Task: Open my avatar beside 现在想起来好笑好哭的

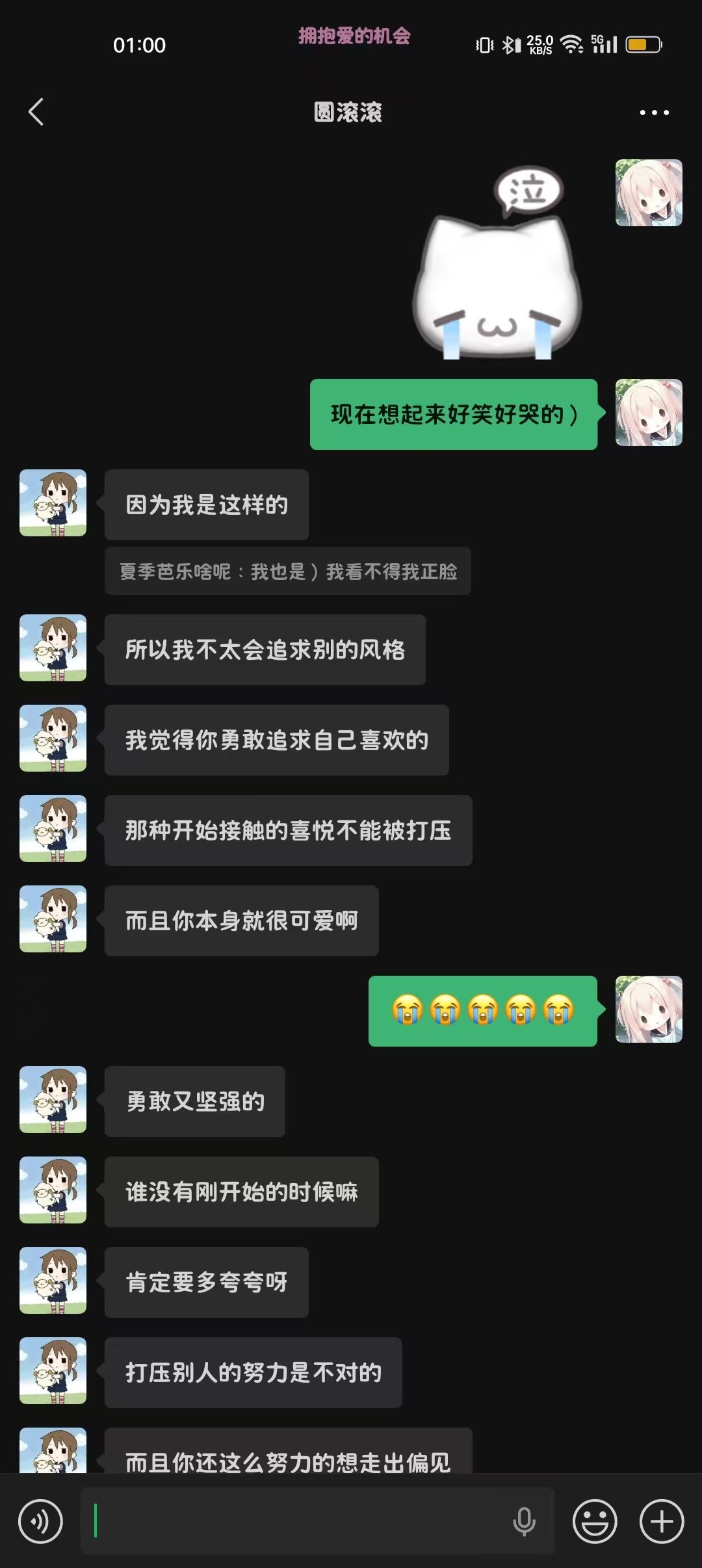Action: 649,413
